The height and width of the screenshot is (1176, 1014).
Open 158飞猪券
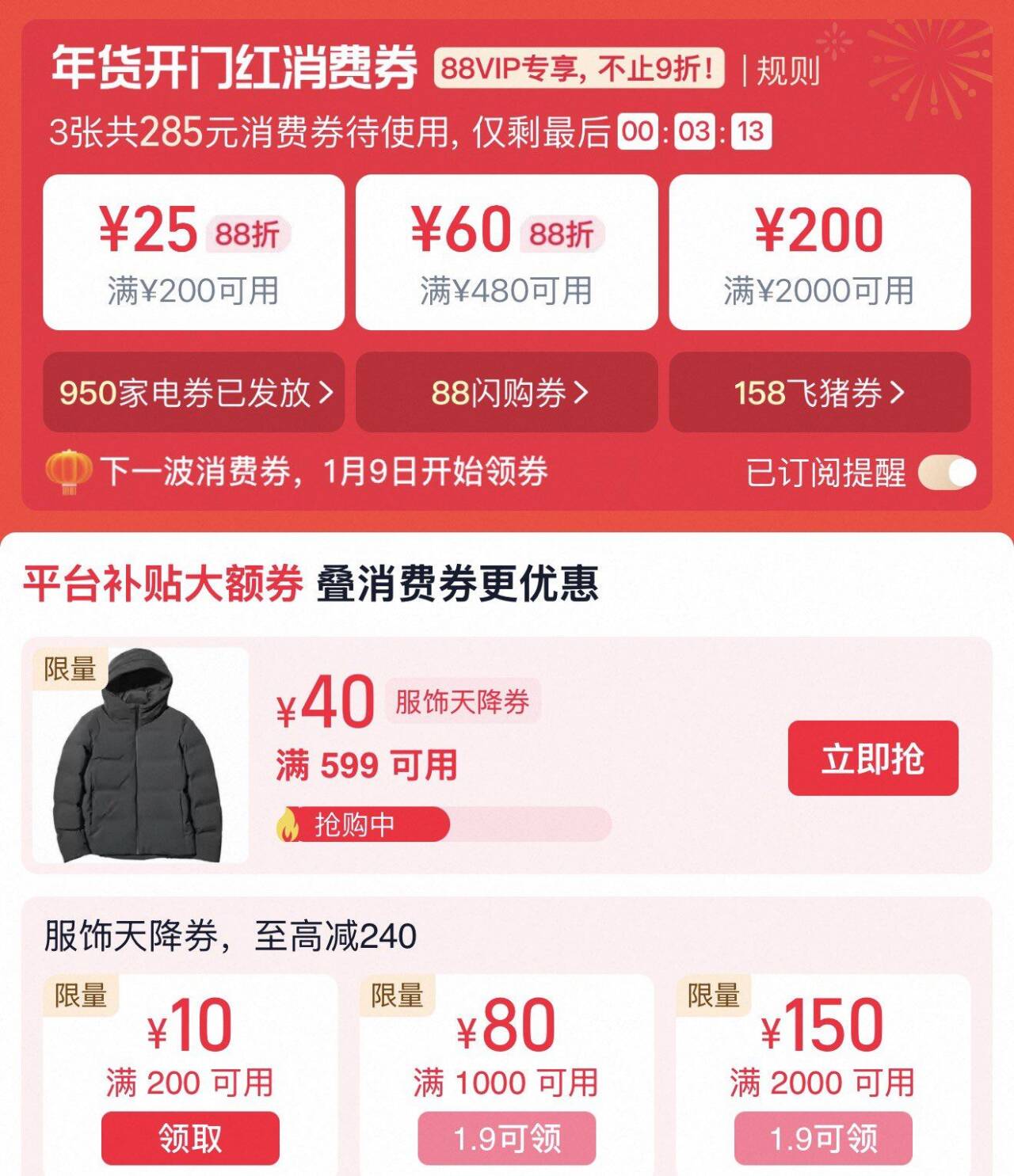click(819, 393)
